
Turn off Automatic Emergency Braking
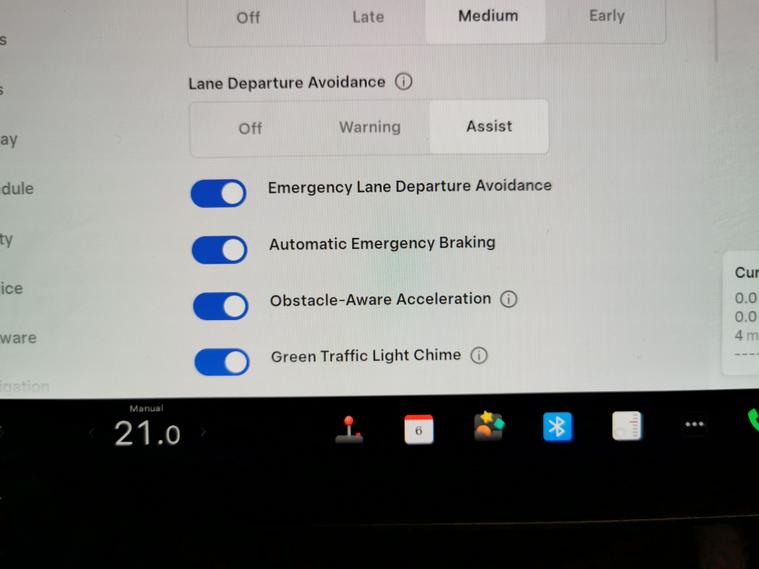tap(220, 249)
